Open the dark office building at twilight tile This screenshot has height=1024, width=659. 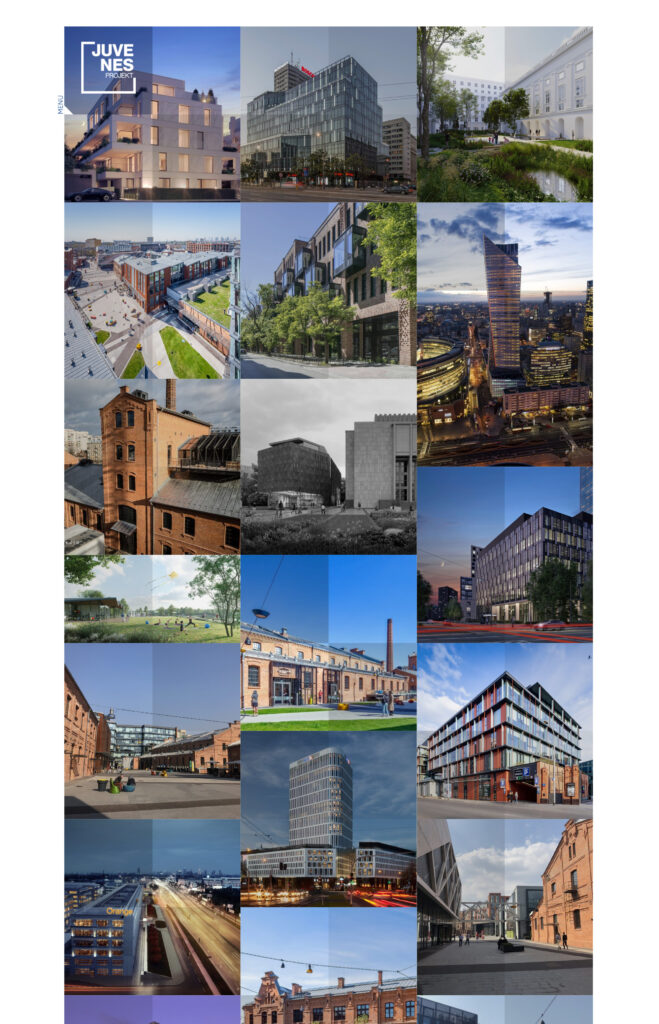[x=504, y=555]
